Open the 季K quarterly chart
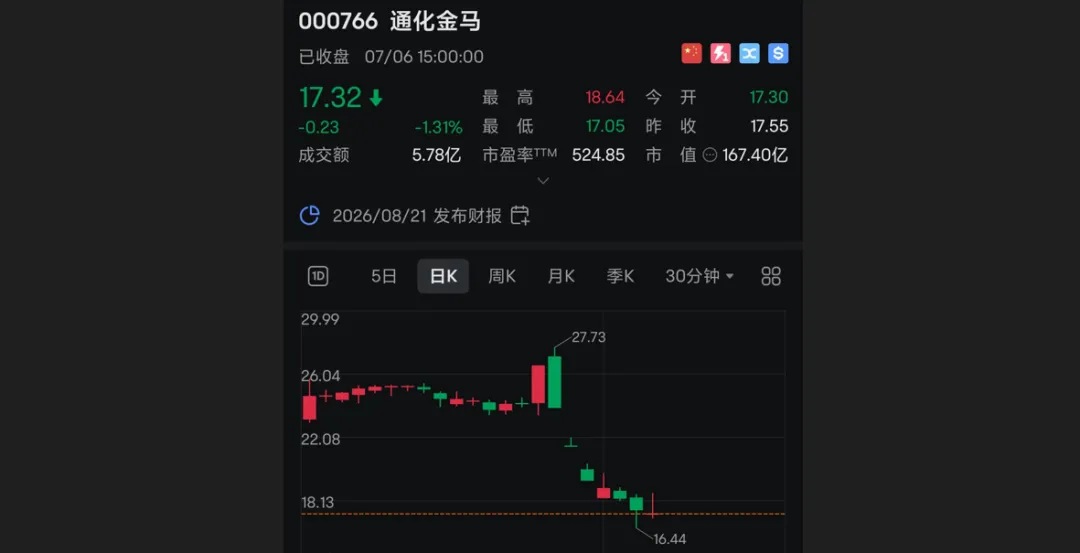This screenshot has width=1080, height=553. click(x=620, y=276)
